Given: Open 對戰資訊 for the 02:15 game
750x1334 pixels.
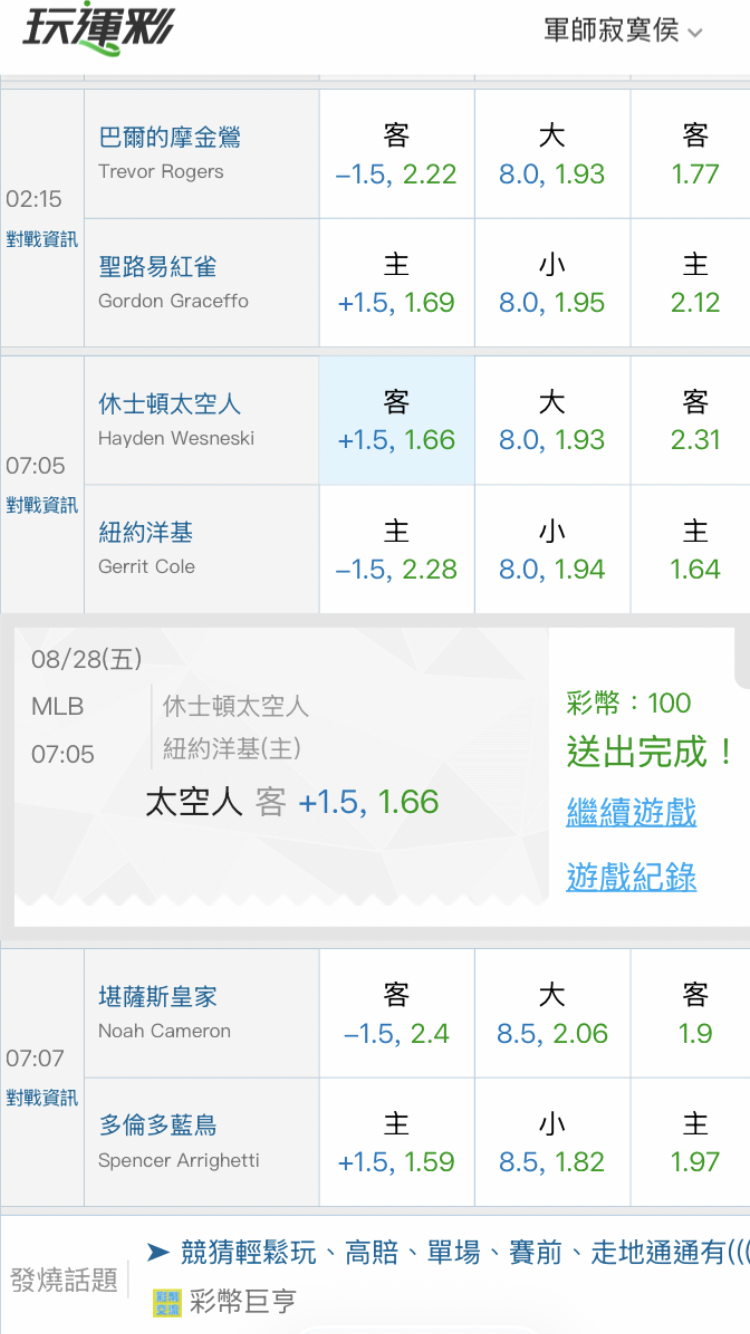Looking at the screenshot, I should click(42, 240).
